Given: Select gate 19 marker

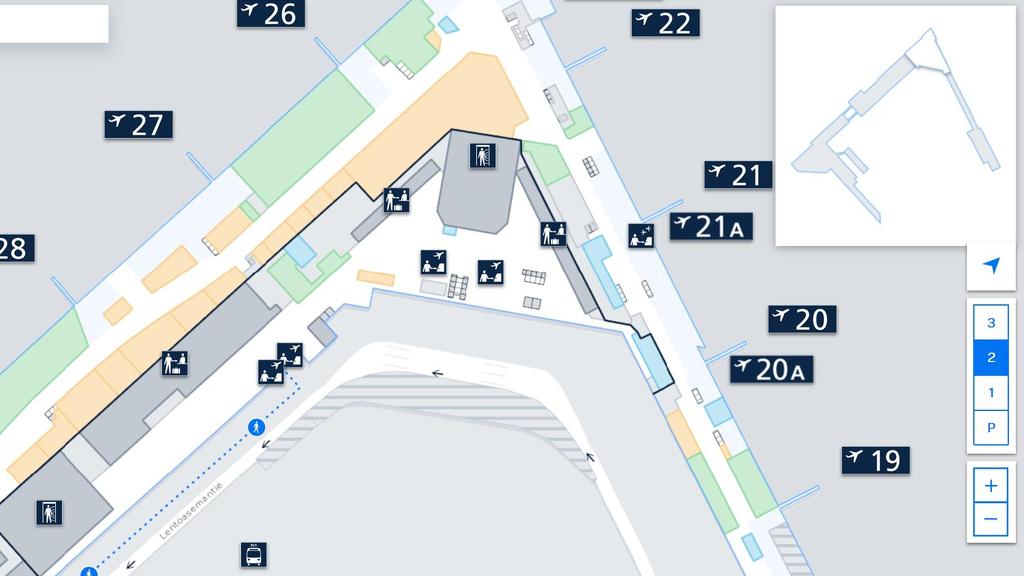Looking at the screenshot, I should (875, 460).
